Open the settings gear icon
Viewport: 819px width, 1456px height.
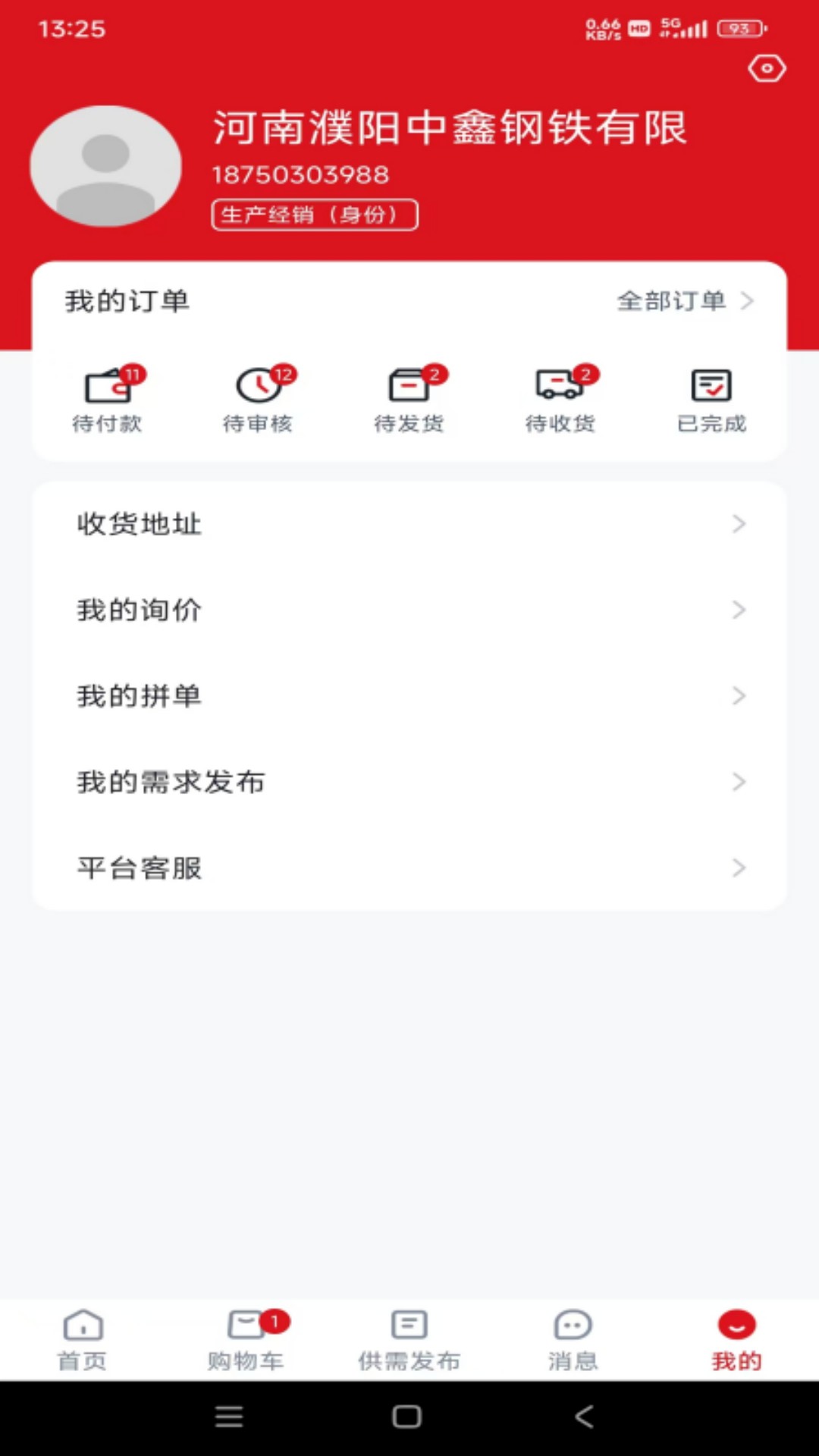(x=767, y=67)
